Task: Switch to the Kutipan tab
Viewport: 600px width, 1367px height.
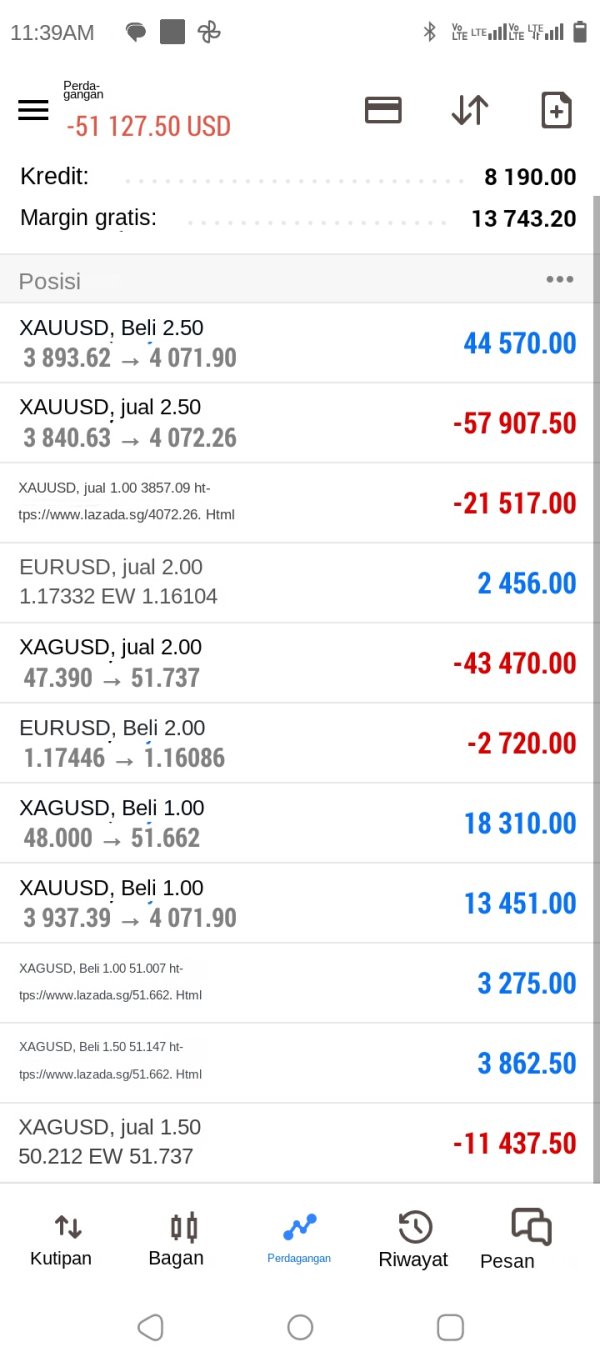Action: click(62, 1239)
